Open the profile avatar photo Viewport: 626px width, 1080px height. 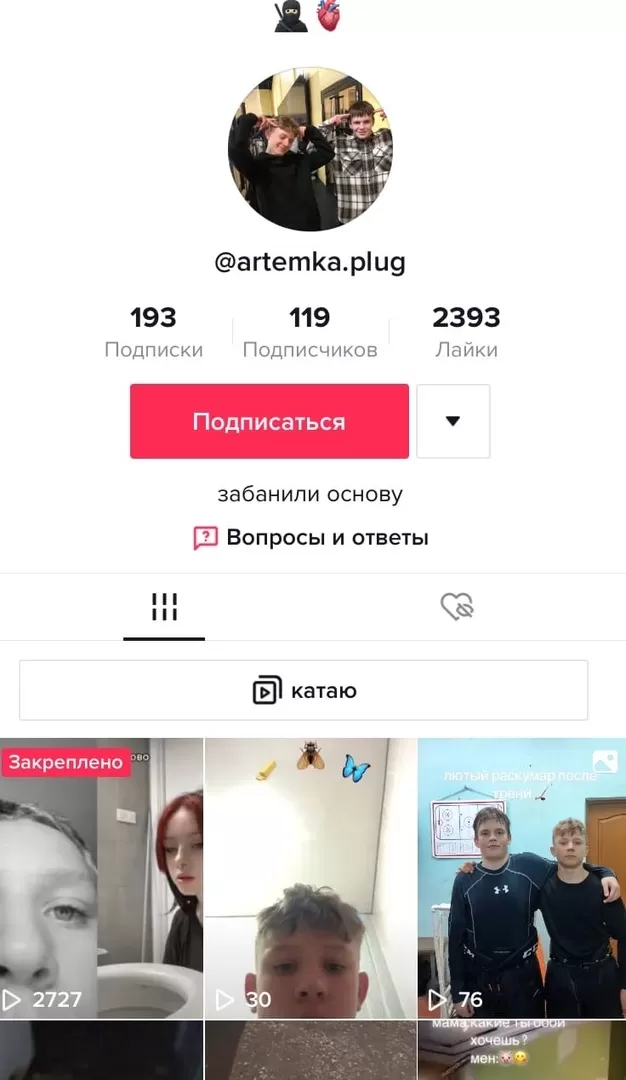[310, 150]
